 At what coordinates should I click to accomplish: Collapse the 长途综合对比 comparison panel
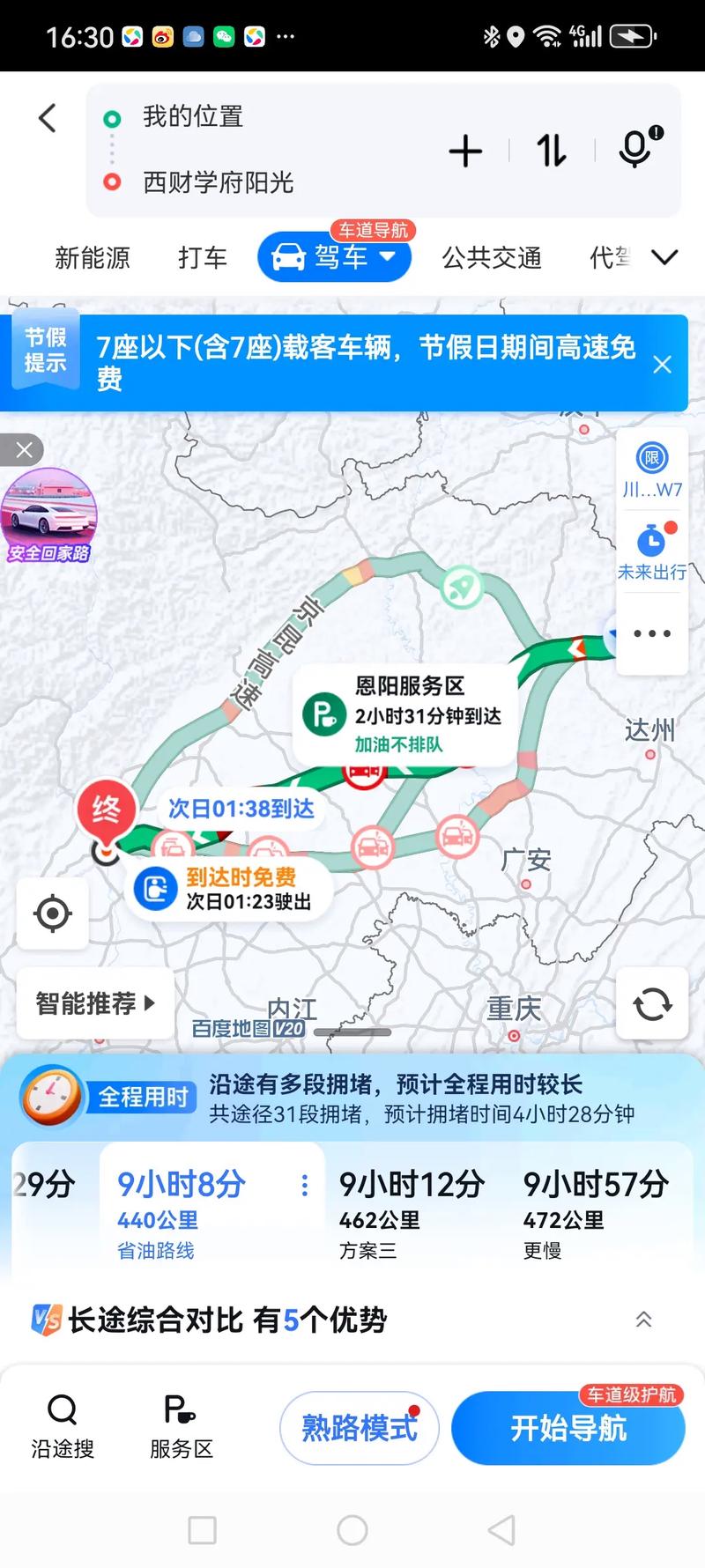coord(644,1320)
